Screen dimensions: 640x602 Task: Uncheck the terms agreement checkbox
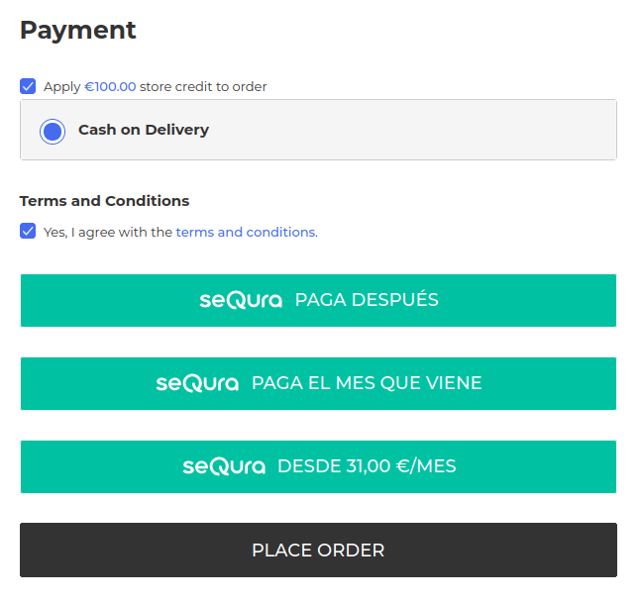pyautogui.click(x=28, y=231)
